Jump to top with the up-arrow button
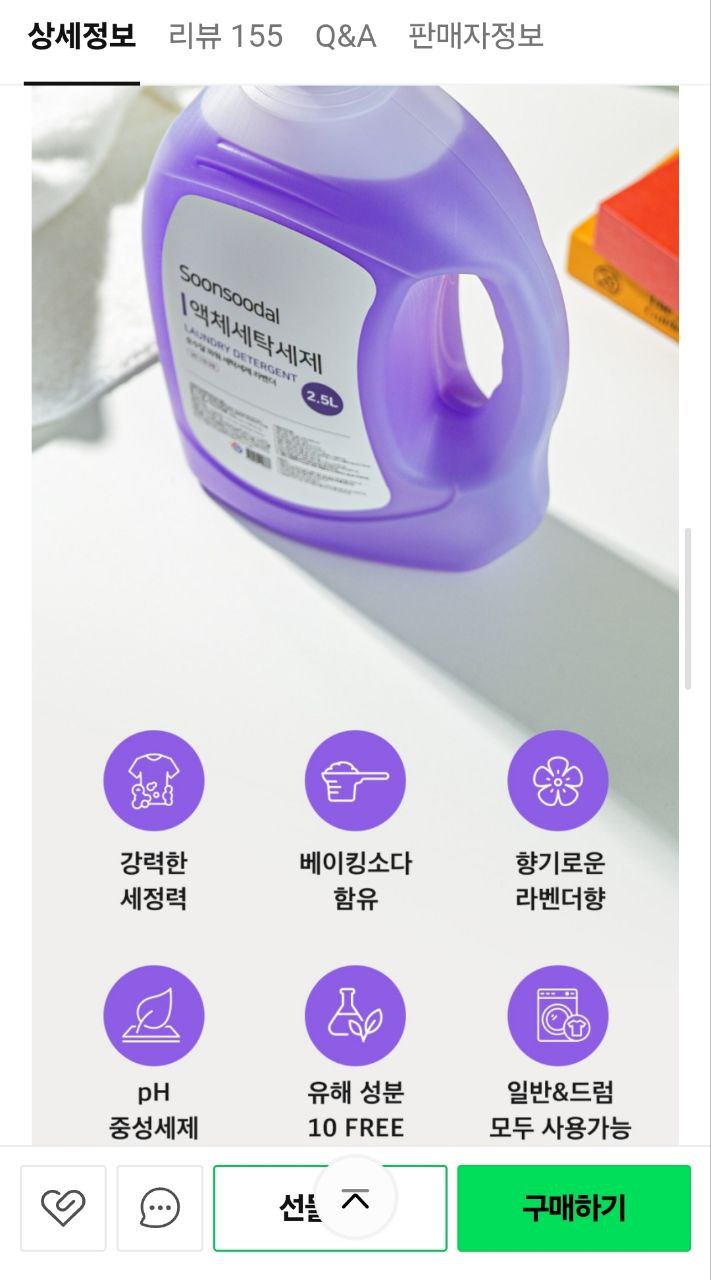 click(355, 1198)
